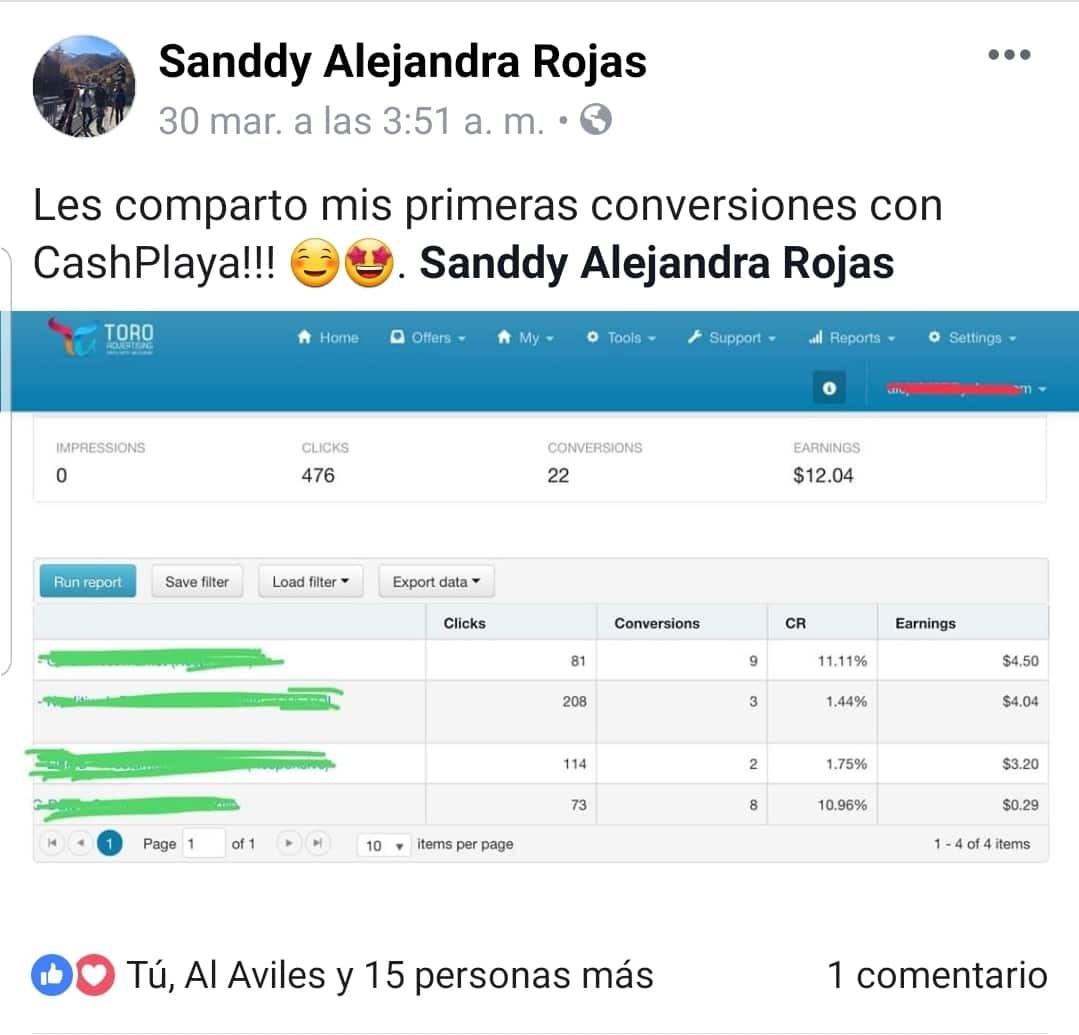The height and width of the screenshot is (1035, 1079).
Task: Tap the tagged name in the post text
Action: [x=656, y=264]
